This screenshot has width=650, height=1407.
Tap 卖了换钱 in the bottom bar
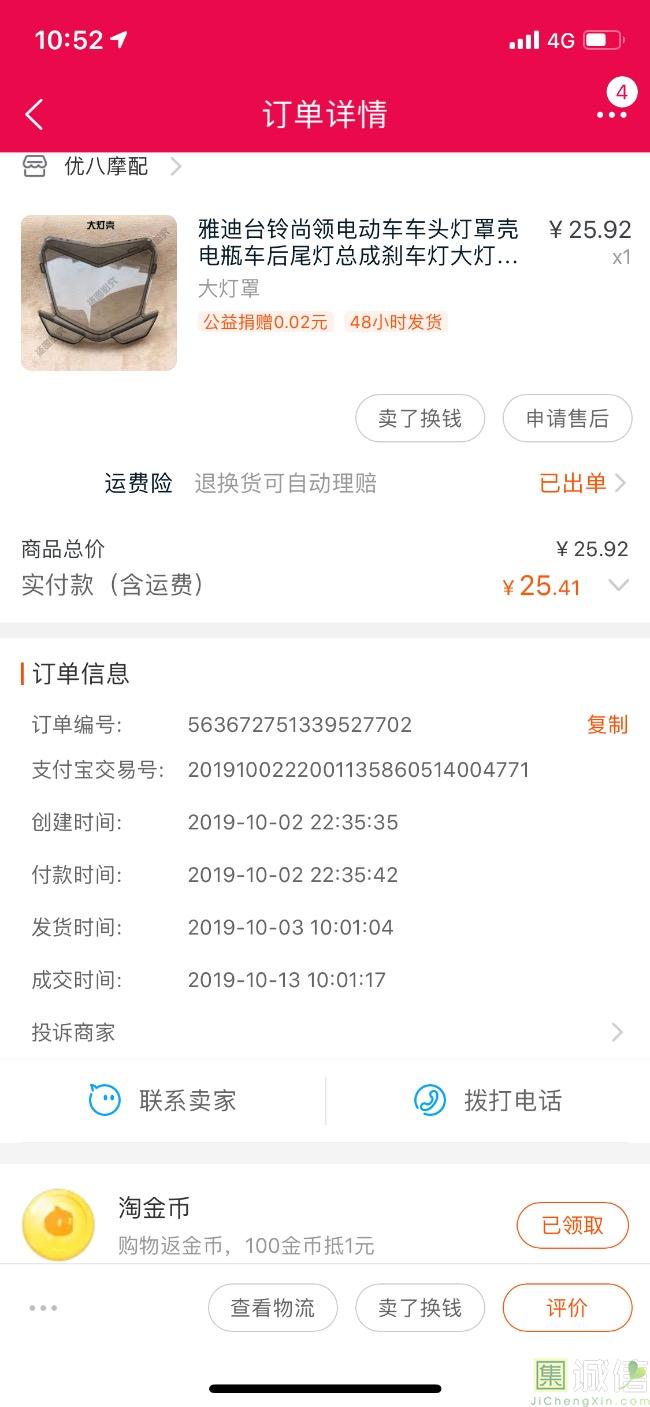click(x=420, y=1307)
